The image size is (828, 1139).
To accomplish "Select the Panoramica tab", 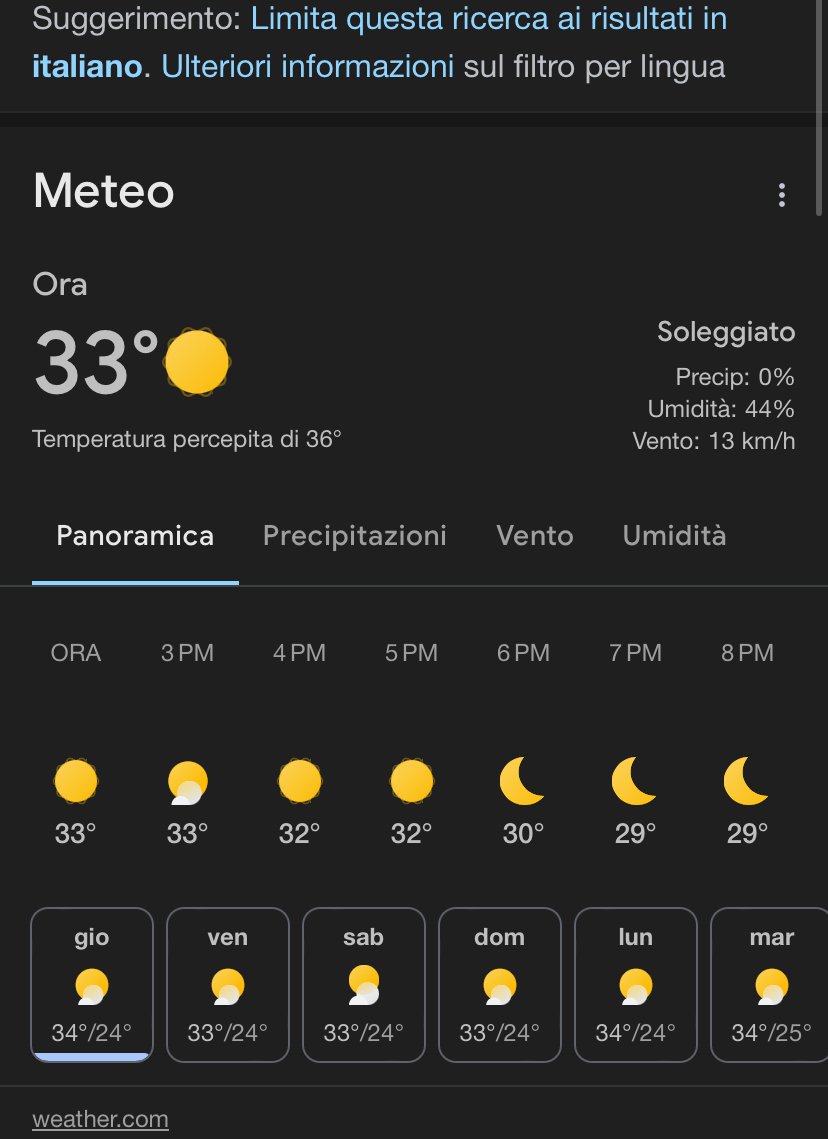I will click(135, 536).
